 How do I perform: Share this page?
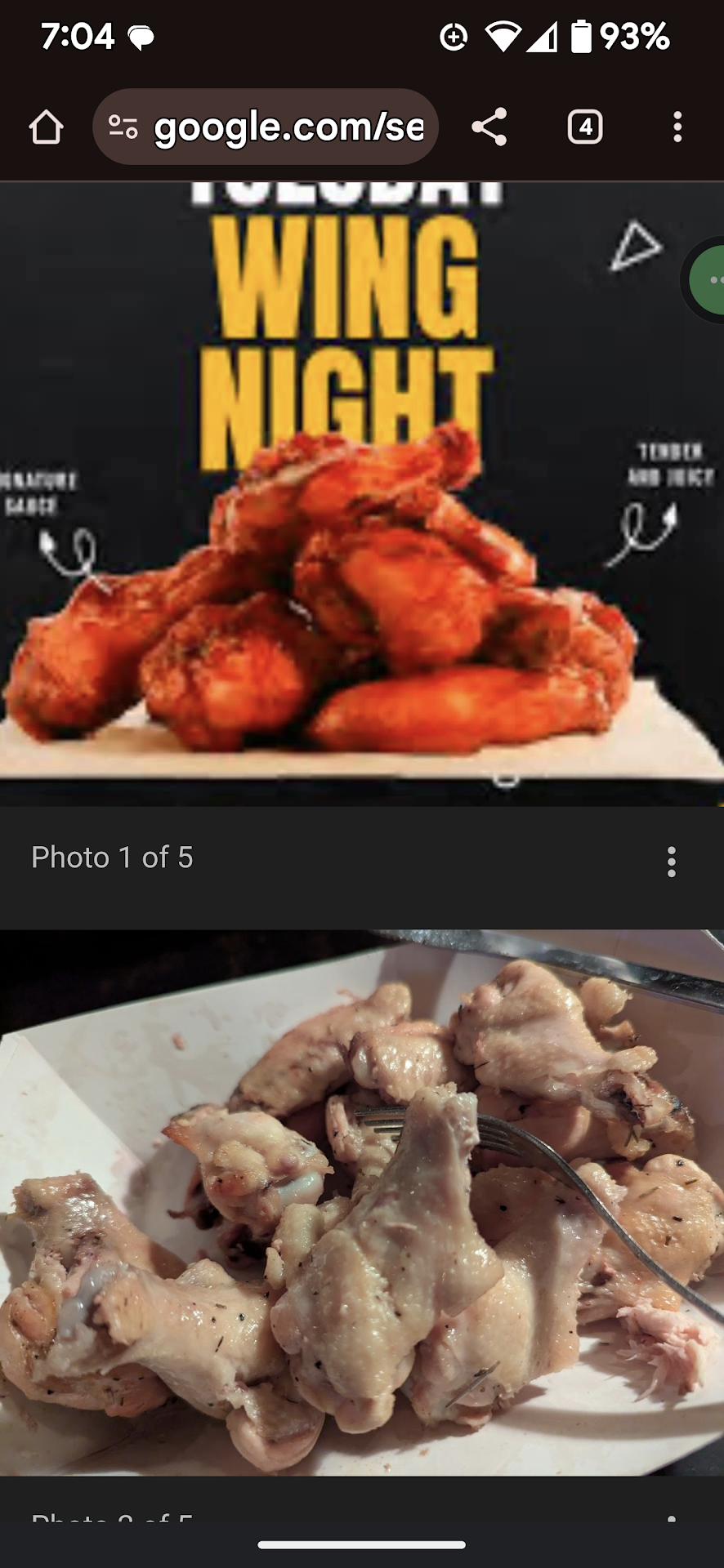tap(489, 127)
